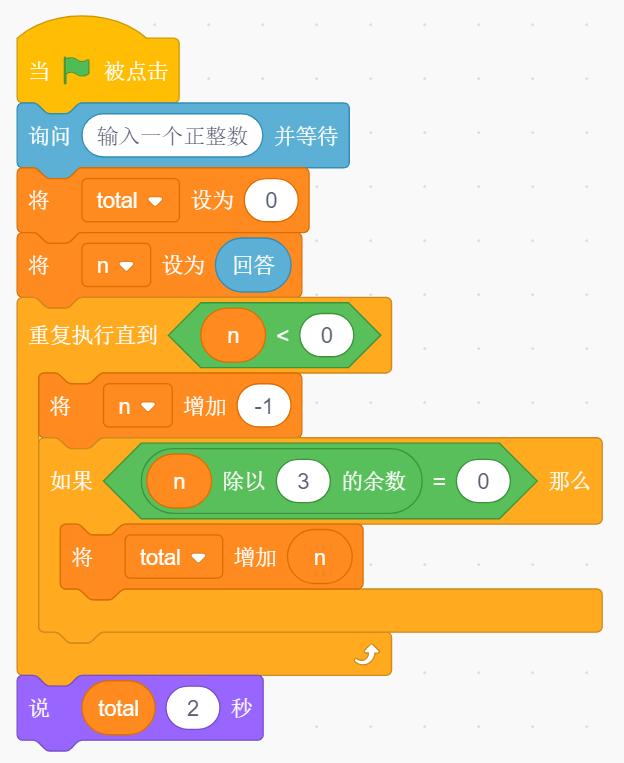
Task: Open the total dropdown in the 增加 n block
Action: (173, 557)
